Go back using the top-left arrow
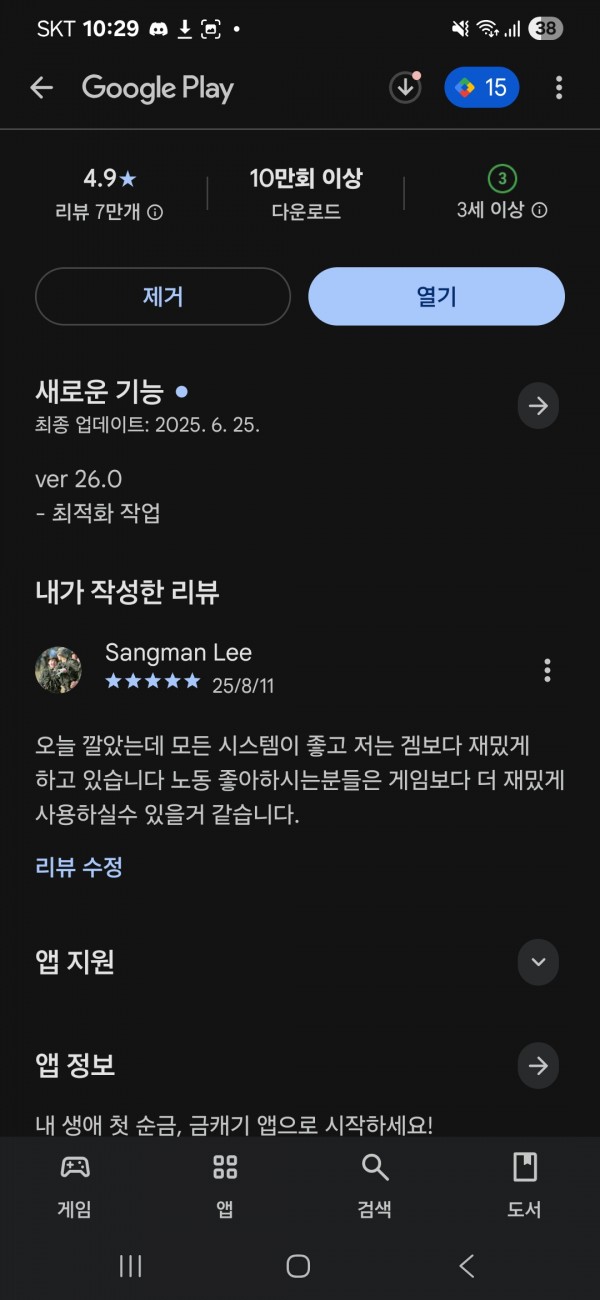Screen dimensions: 600x1300 click(41, 88)
